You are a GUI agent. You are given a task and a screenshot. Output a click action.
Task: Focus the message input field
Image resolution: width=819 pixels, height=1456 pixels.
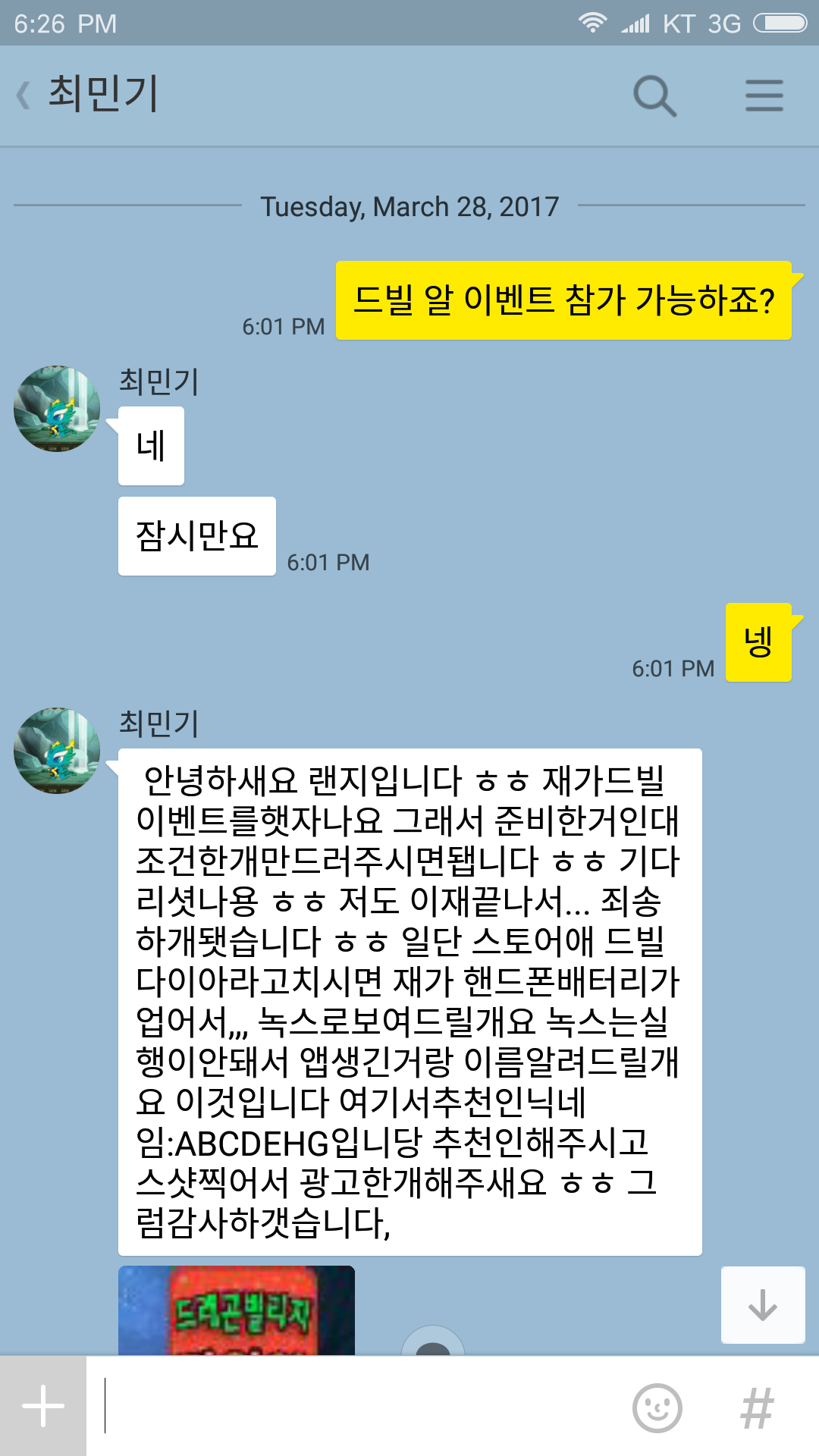[356, 1406]
